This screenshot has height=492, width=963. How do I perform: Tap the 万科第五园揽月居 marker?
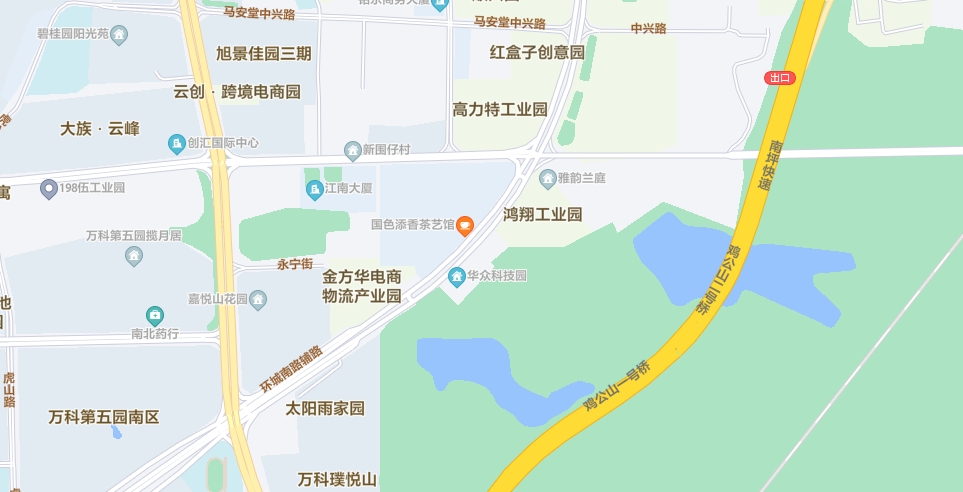[134, 256]
